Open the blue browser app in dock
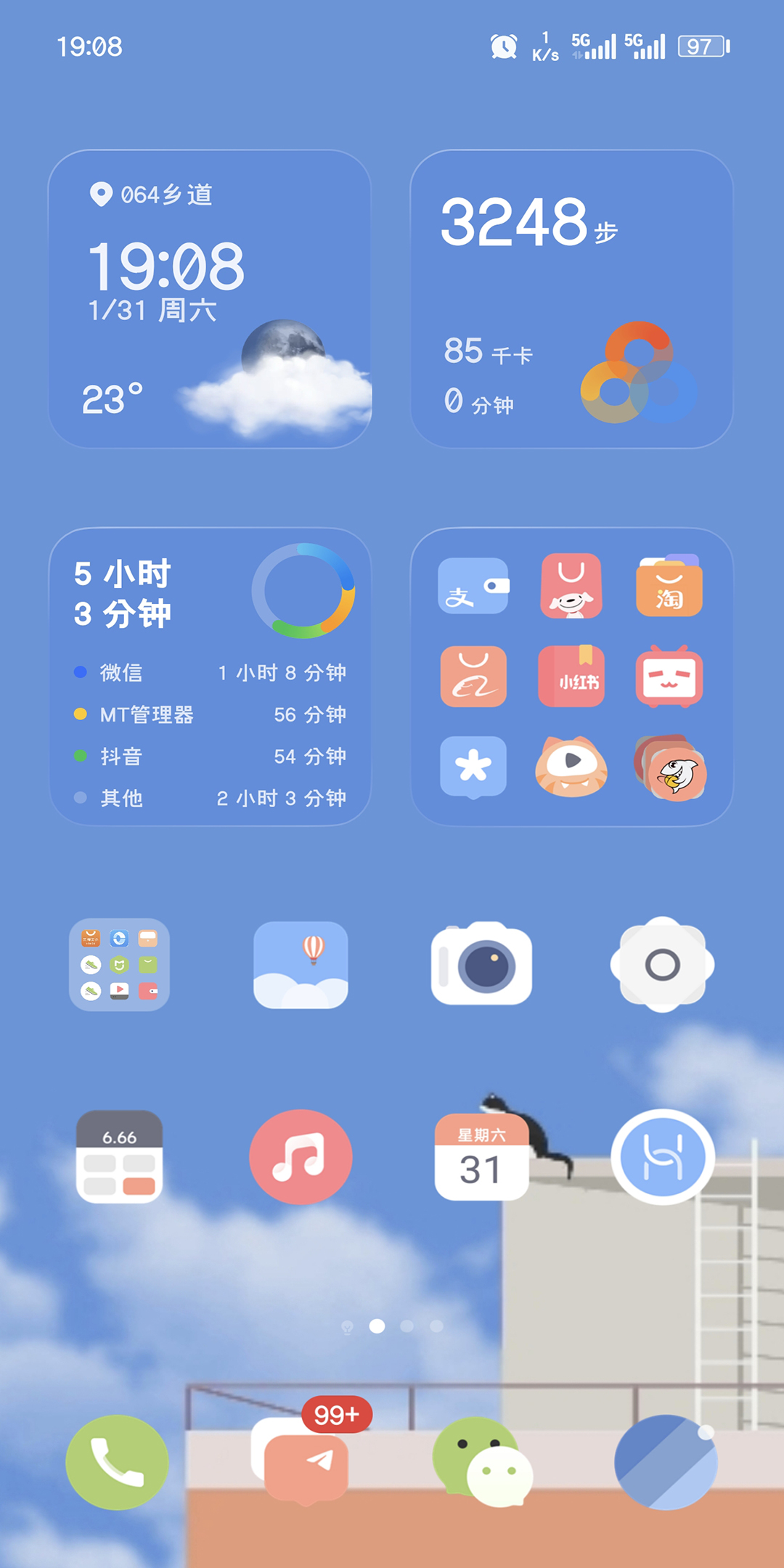The width and height of the screenshot is (784, 1568). [665, 1463]
